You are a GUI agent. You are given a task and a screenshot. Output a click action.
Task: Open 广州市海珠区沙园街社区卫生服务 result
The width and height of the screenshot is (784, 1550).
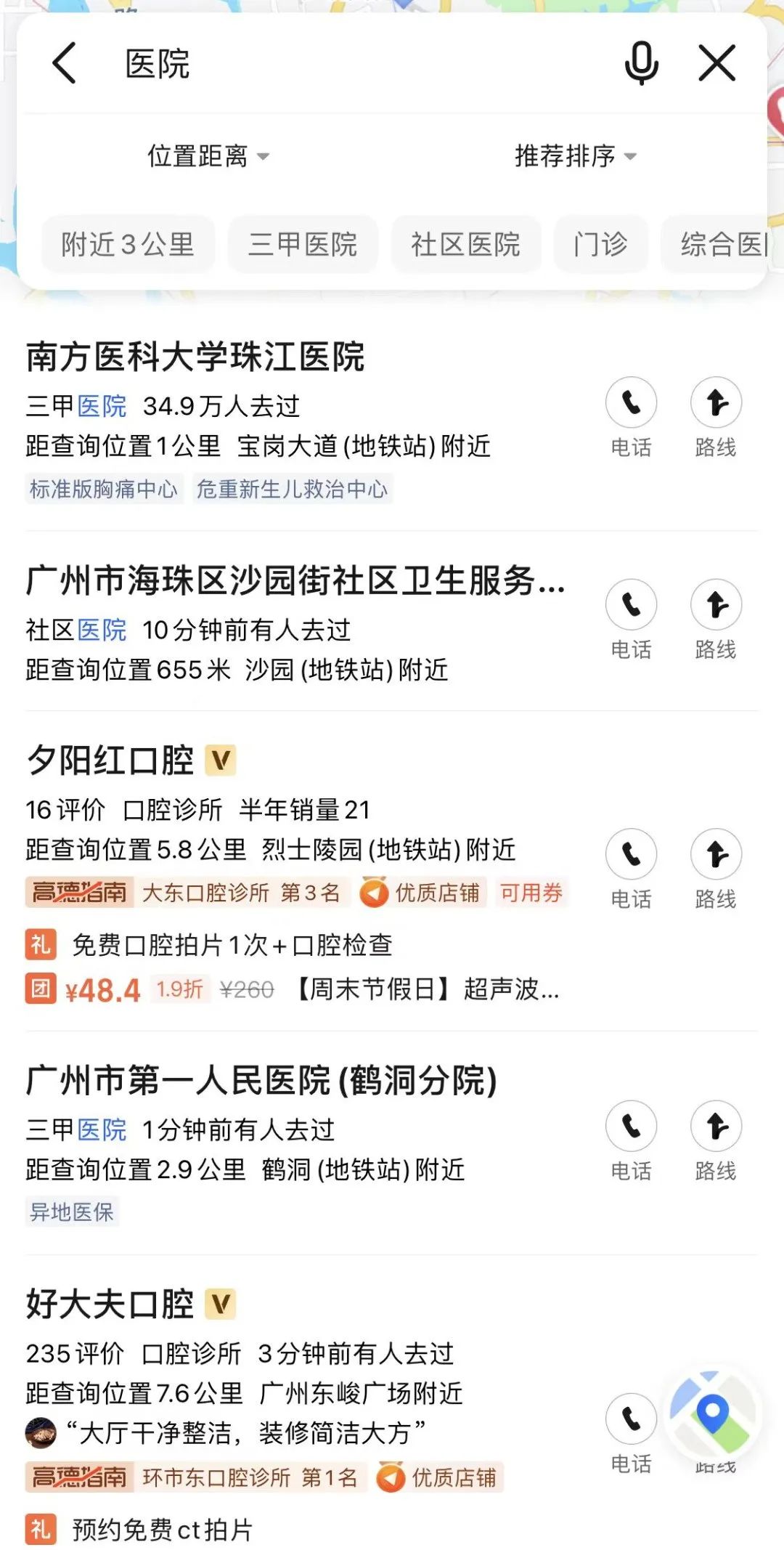click(295, 580)
